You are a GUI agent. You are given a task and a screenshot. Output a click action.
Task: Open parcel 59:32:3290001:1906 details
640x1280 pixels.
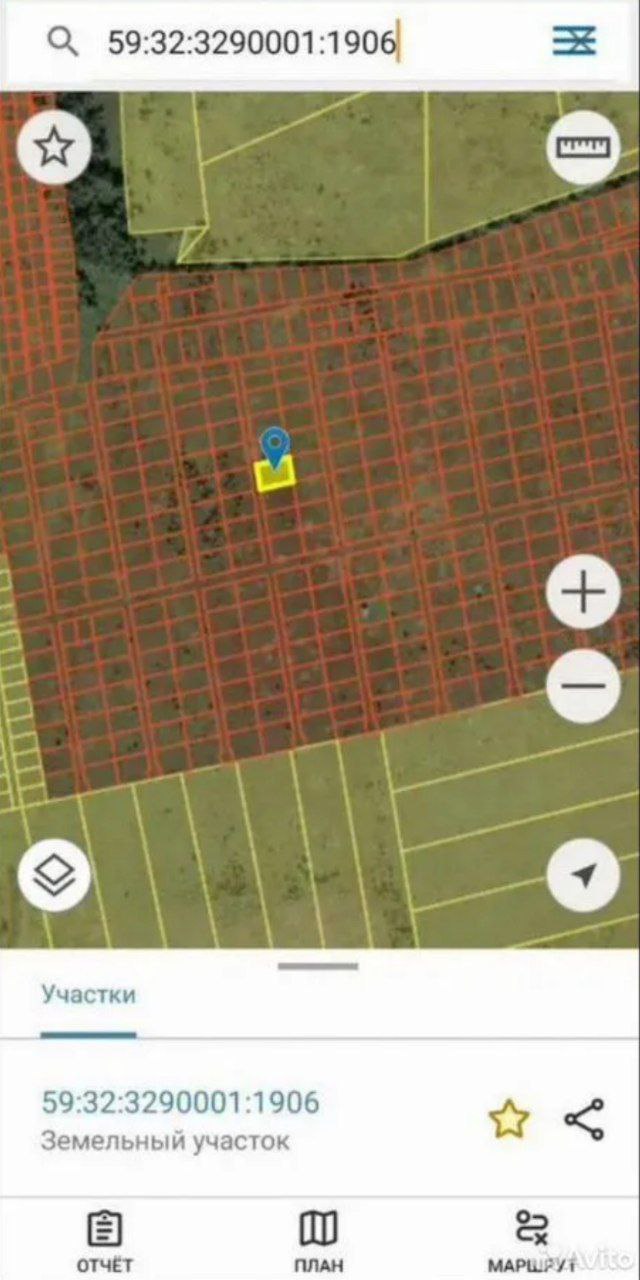180,1103
